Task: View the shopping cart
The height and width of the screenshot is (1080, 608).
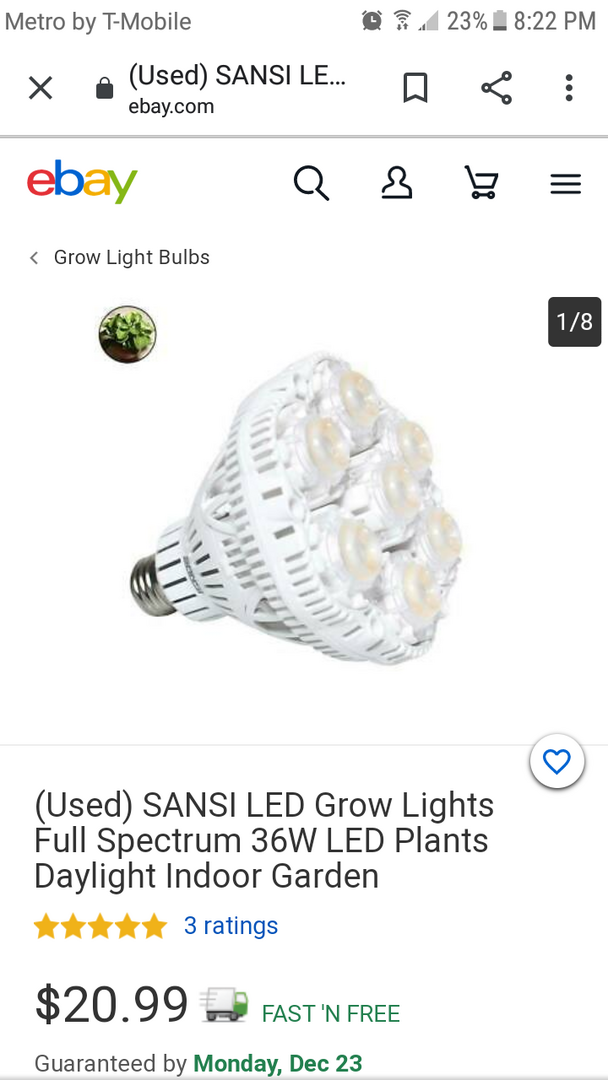Action: pyautogui.click(x=481, y=184)
